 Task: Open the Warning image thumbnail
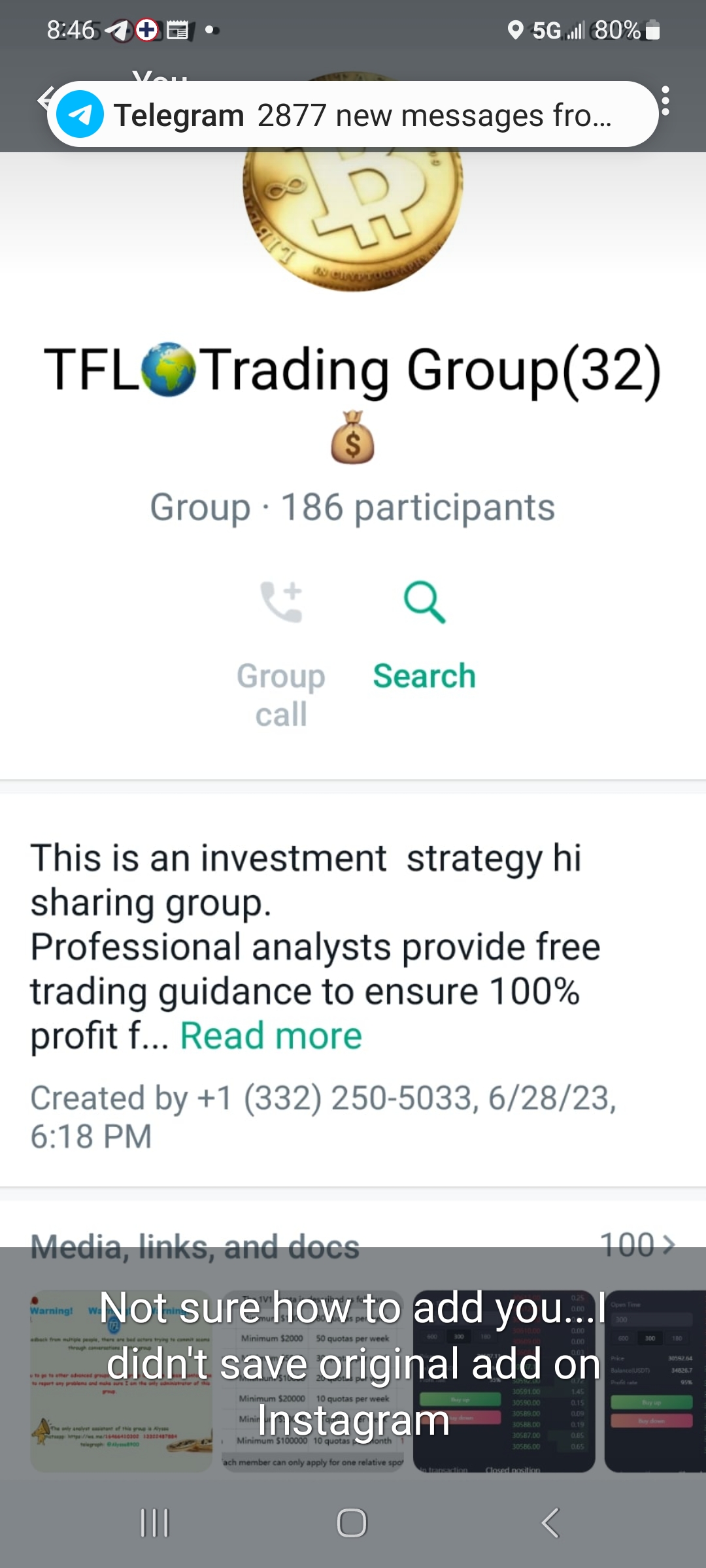pos(121,1381)
